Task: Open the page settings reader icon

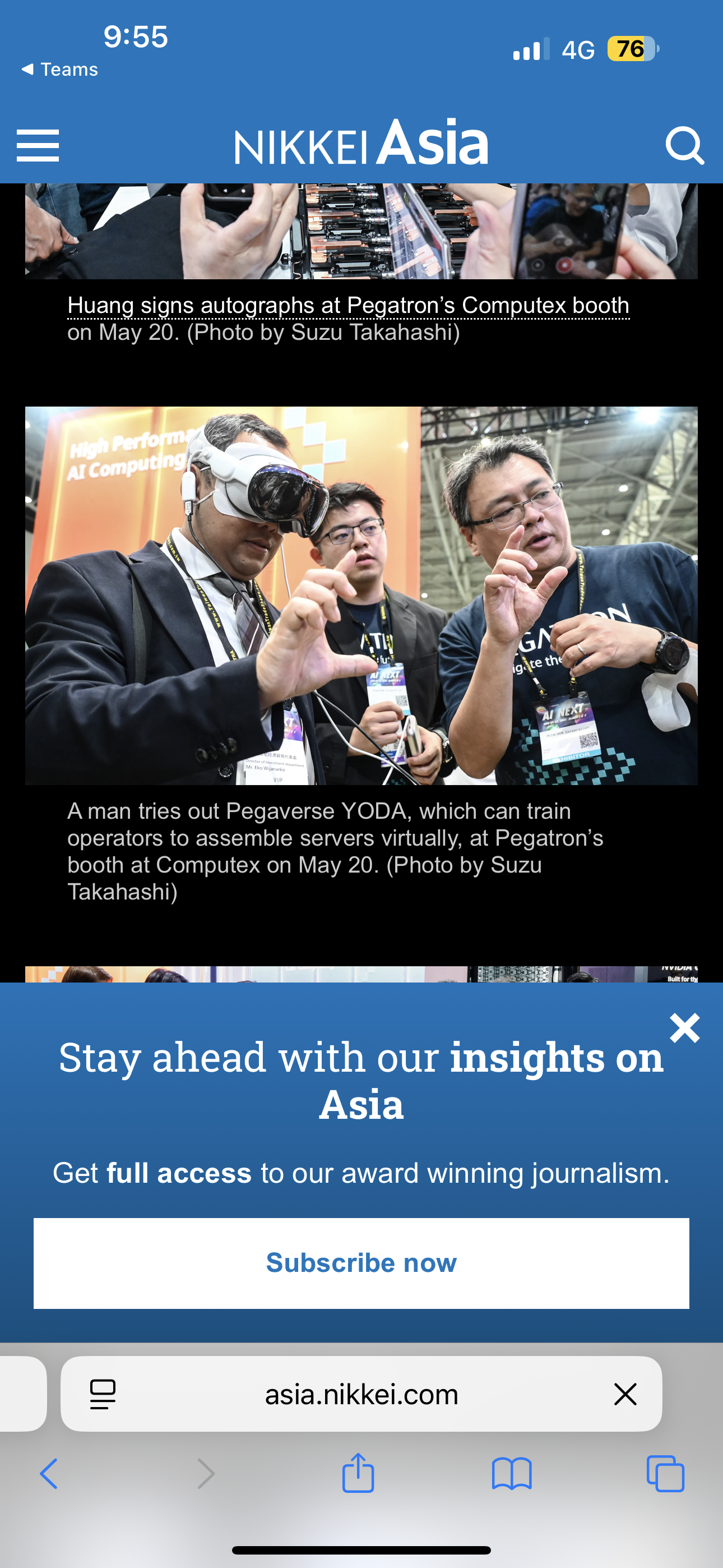Action: [103, 1394]
